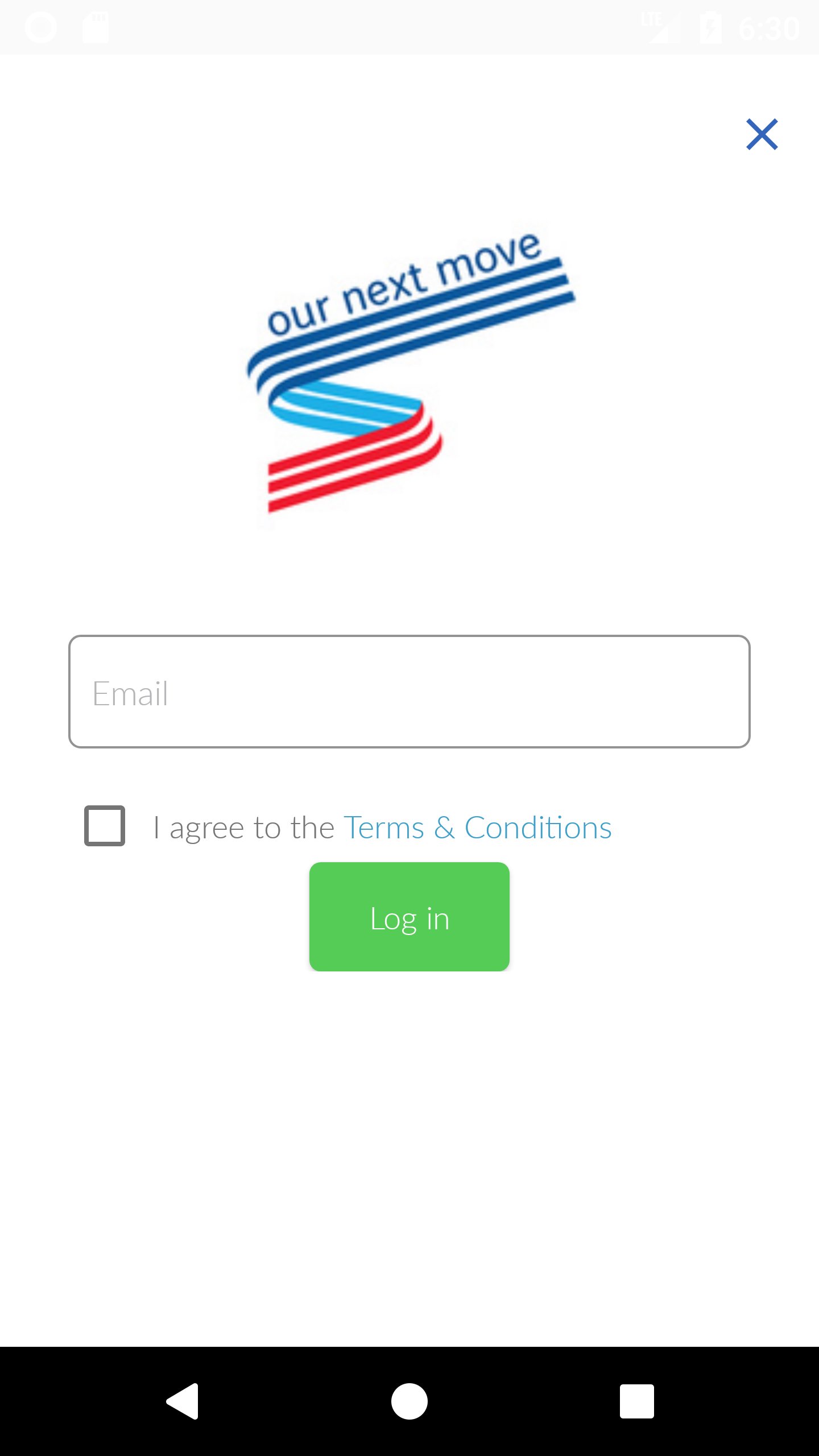Close the login screen with the X icon

click(x=762, y=135)
